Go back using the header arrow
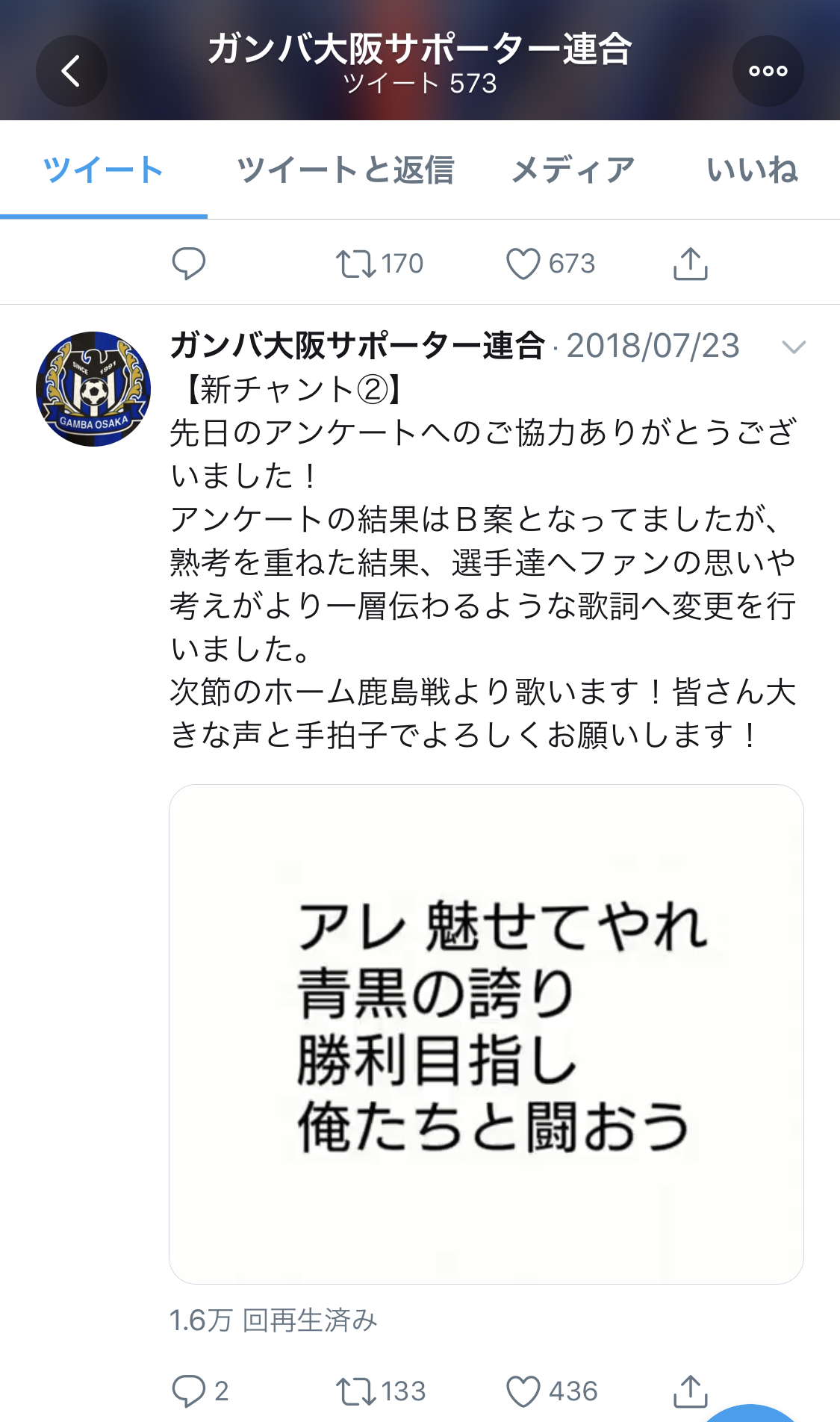 click(71, 72)
